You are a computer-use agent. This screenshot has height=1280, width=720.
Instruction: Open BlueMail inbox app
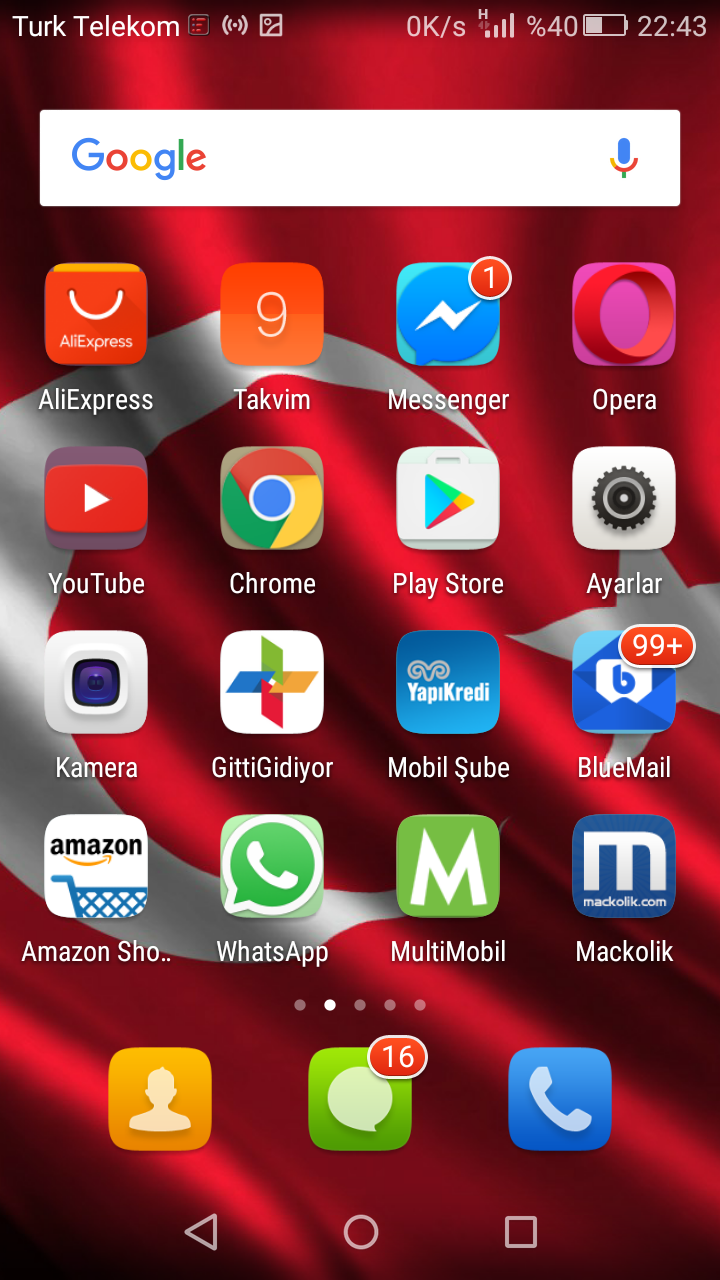624,682
